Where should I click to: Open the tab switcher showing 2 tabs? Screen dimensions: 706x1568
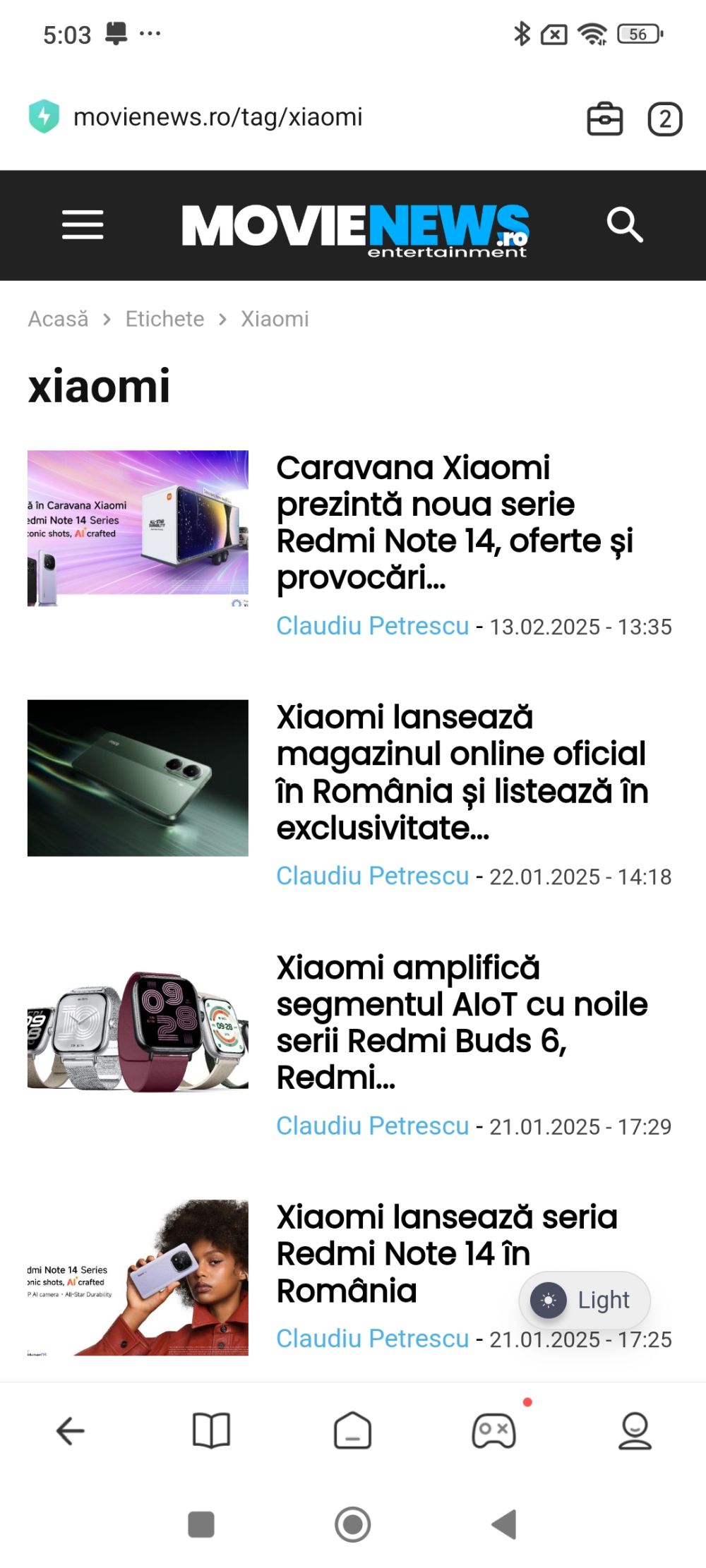(x=664, y=119)
